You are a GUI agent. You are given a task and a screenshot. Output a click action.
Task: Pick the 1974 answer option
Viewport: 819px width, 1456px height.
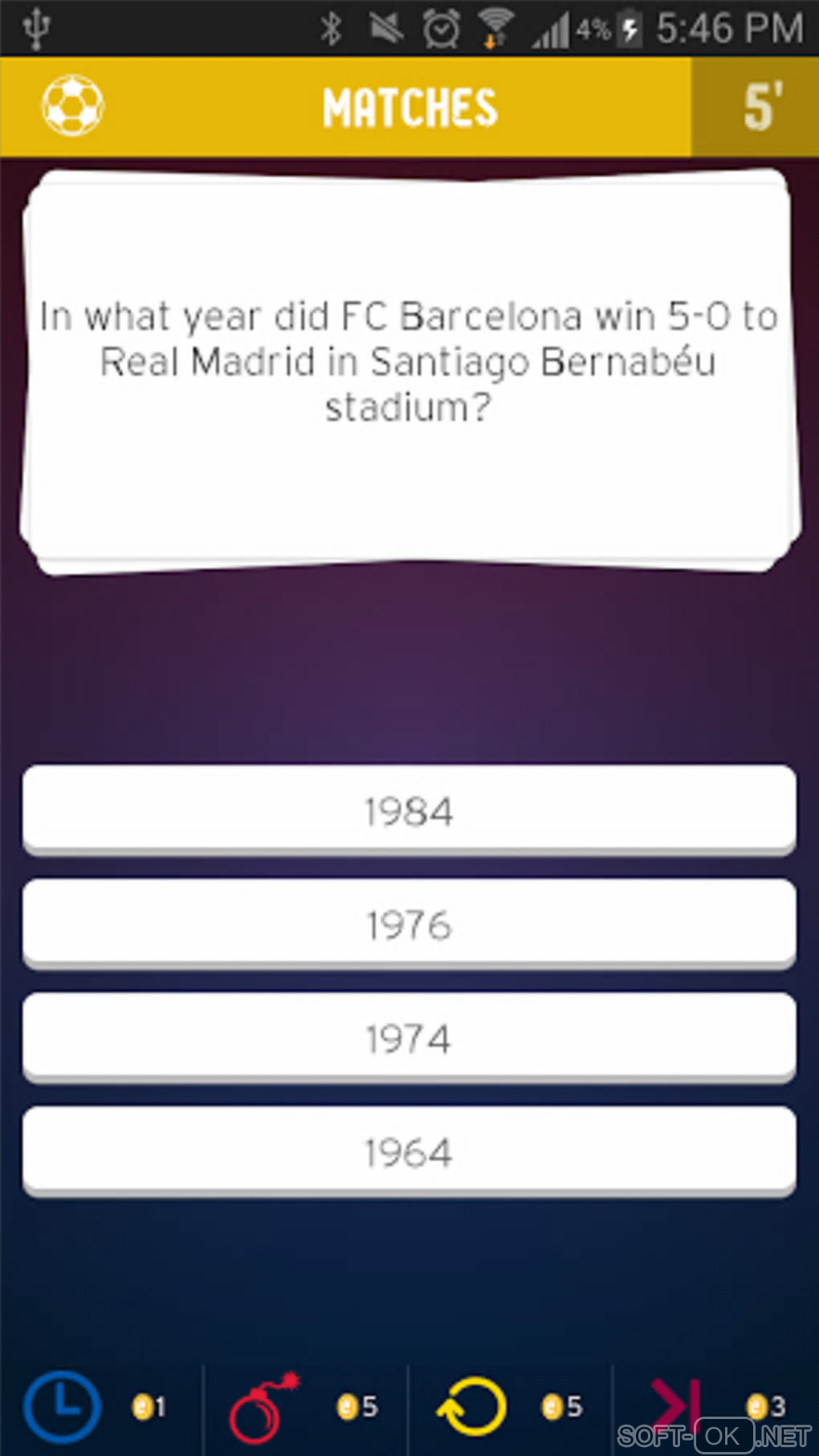click(x=409, y=1038)
